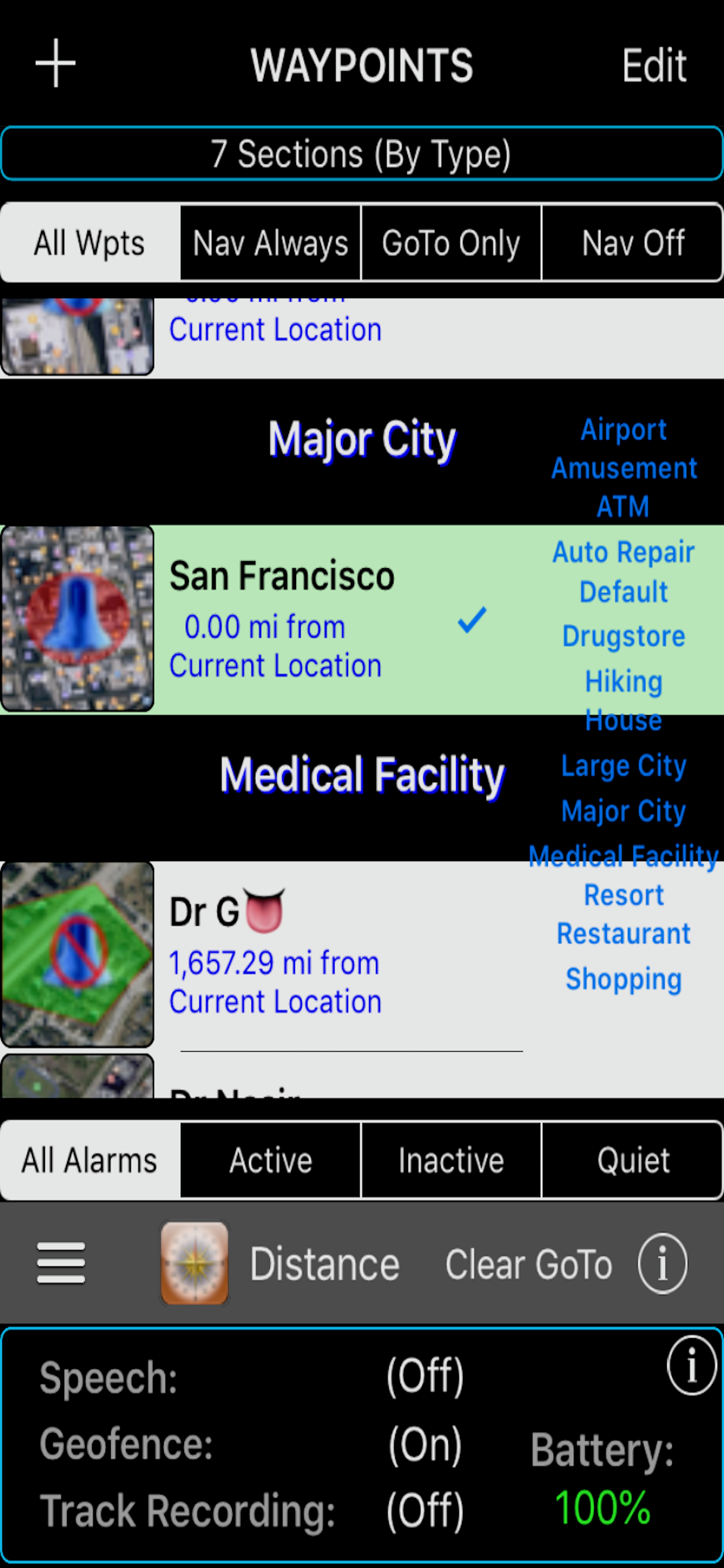The image size is (724, 1568).
Task: Select the GoTo Only filter
Action: coord(451,243)
